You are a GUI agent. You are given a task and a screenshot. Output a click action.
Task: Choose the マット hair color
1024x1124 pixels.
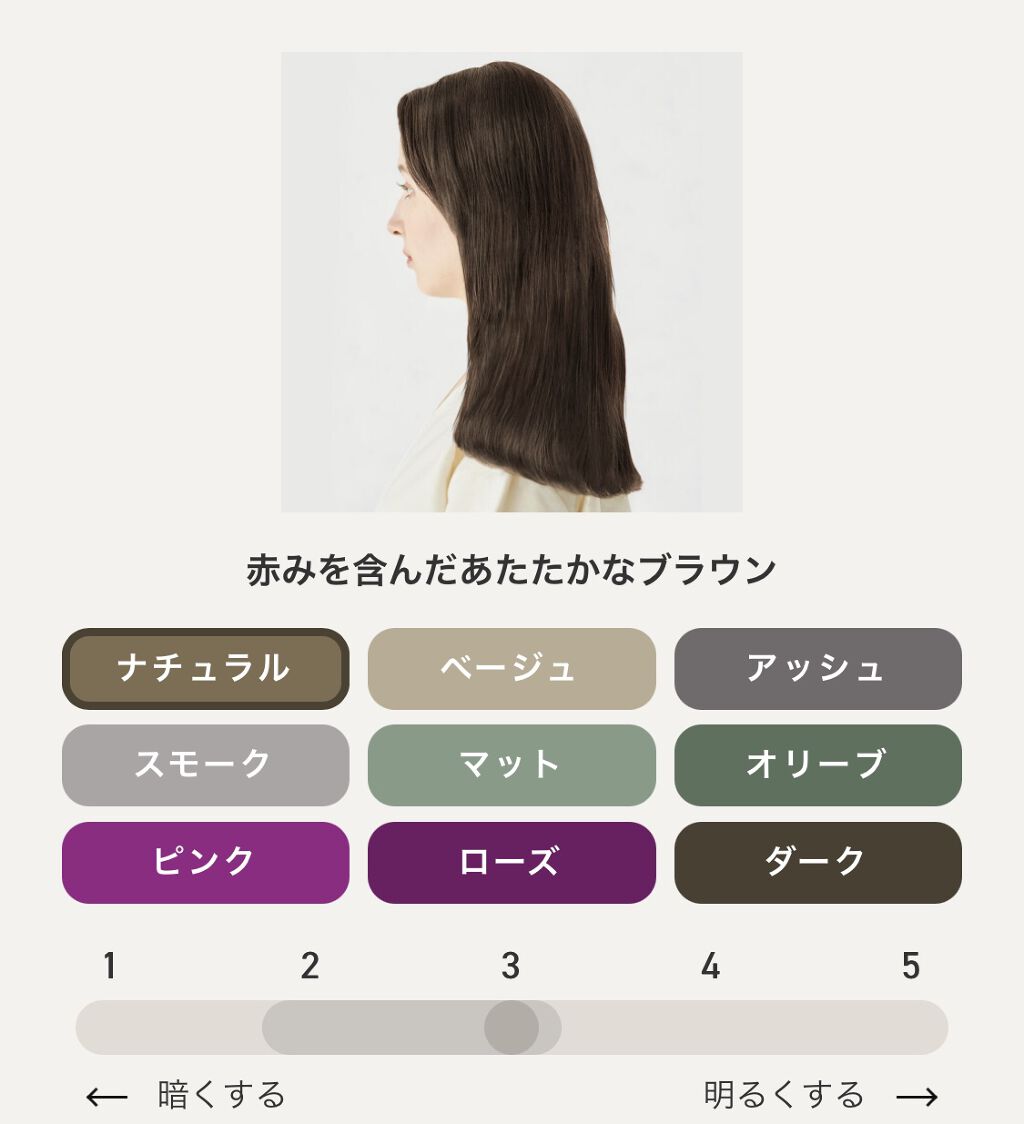(511, 765)
